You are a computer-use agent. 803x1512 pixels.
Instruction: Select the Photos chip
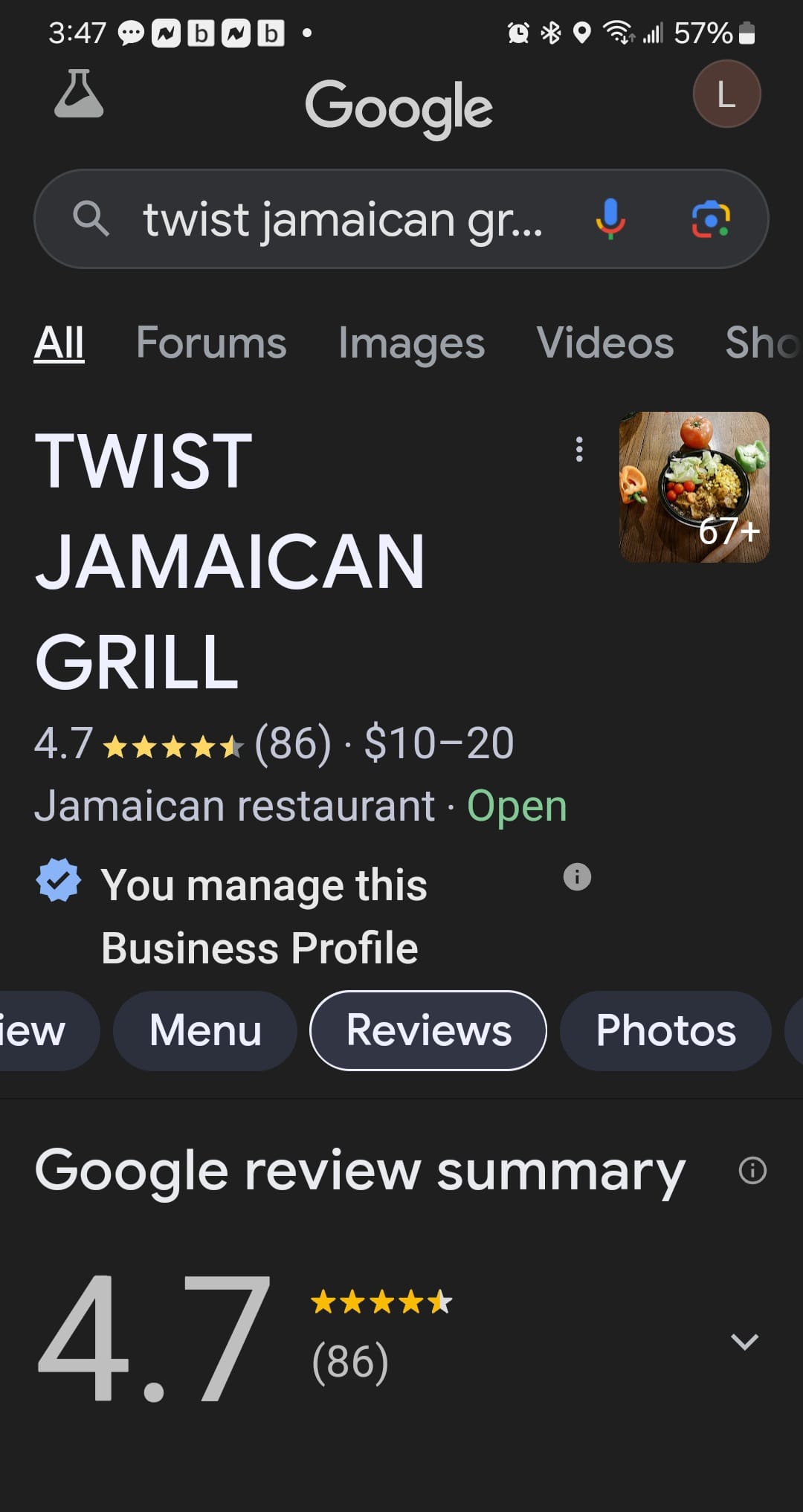coord(665,1030)
